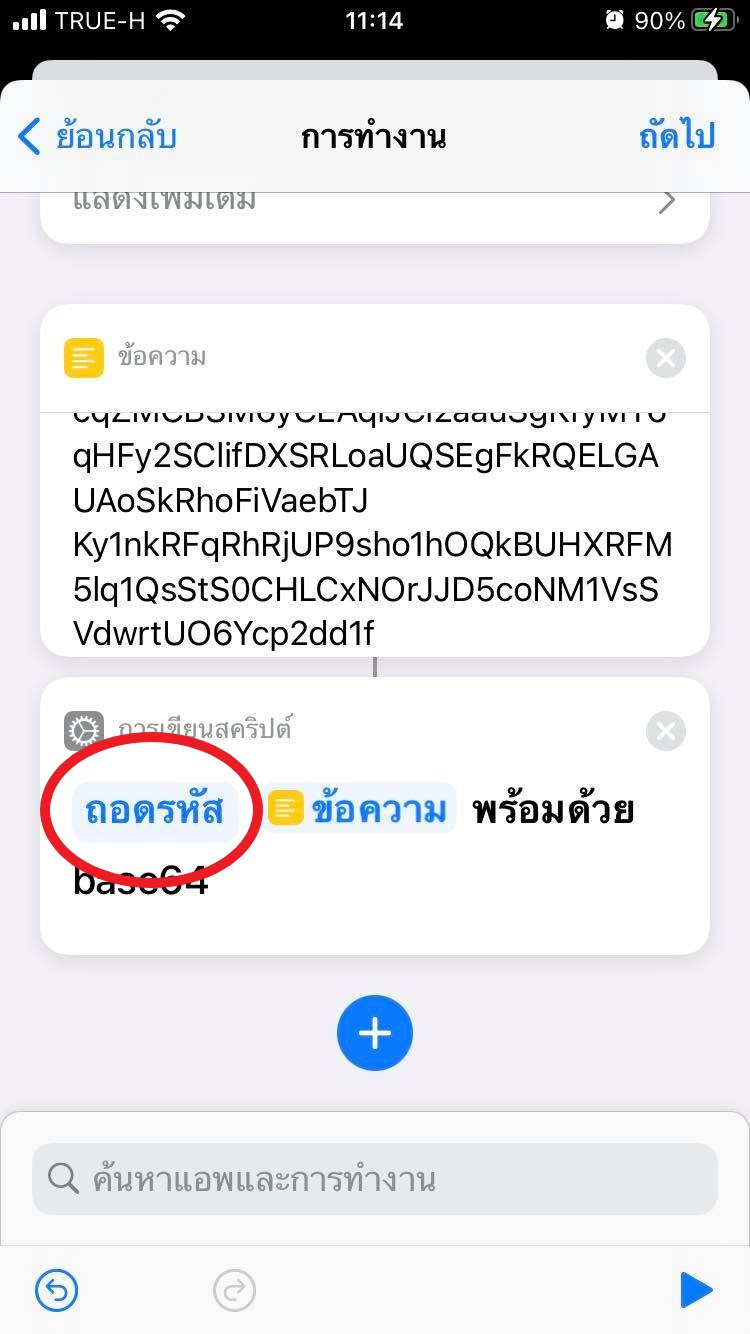Remove the การเขียนสคริปต์ action
This screenshot has height=1334, width=750.
[x=665, y=731]
